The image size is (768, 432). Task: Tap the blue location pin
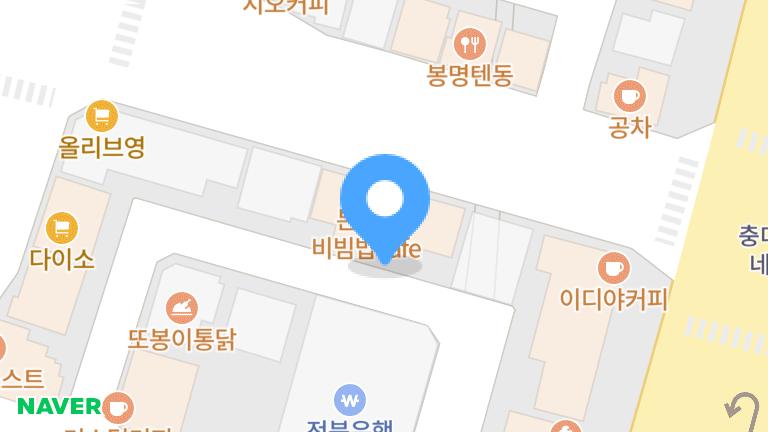[385, 200]
